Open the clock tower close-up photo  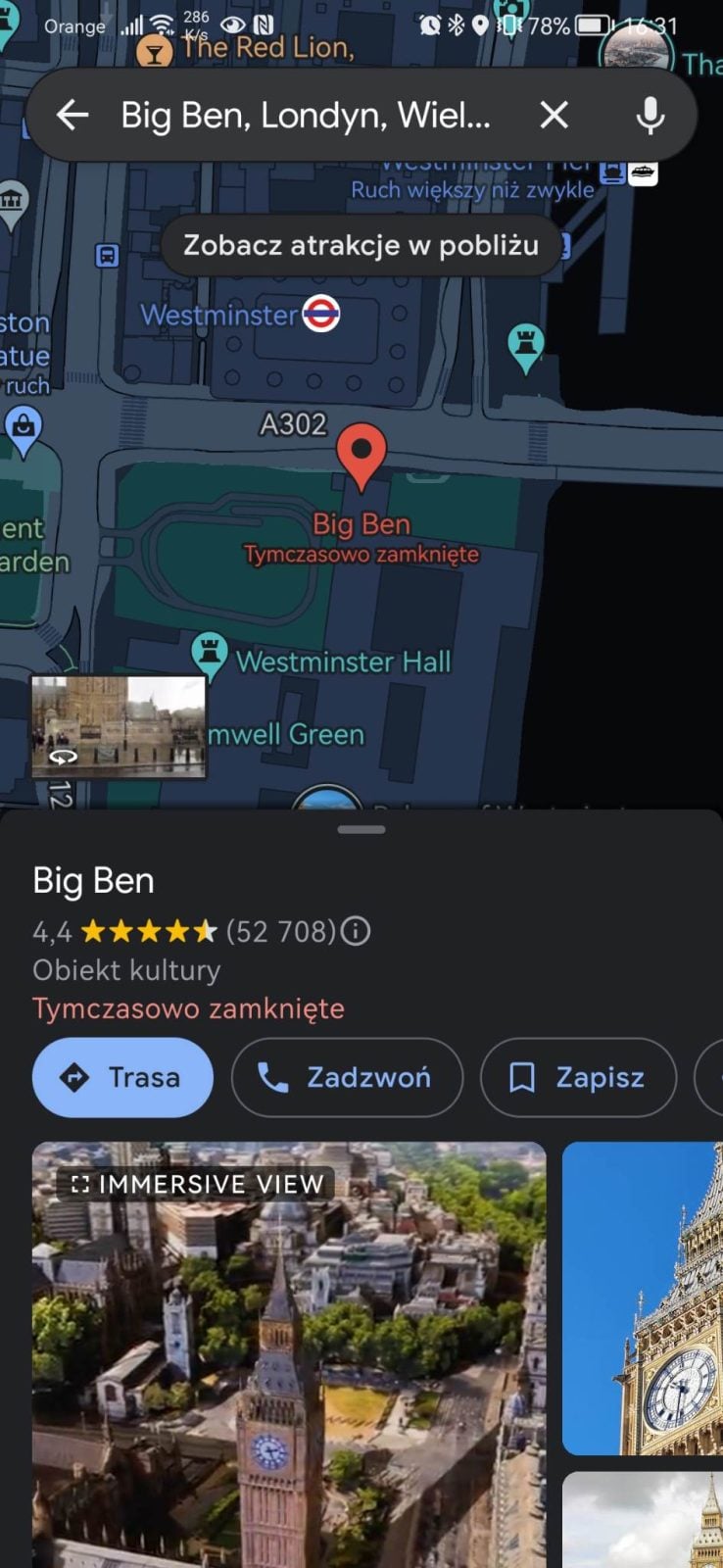[x=643, y=1298]
